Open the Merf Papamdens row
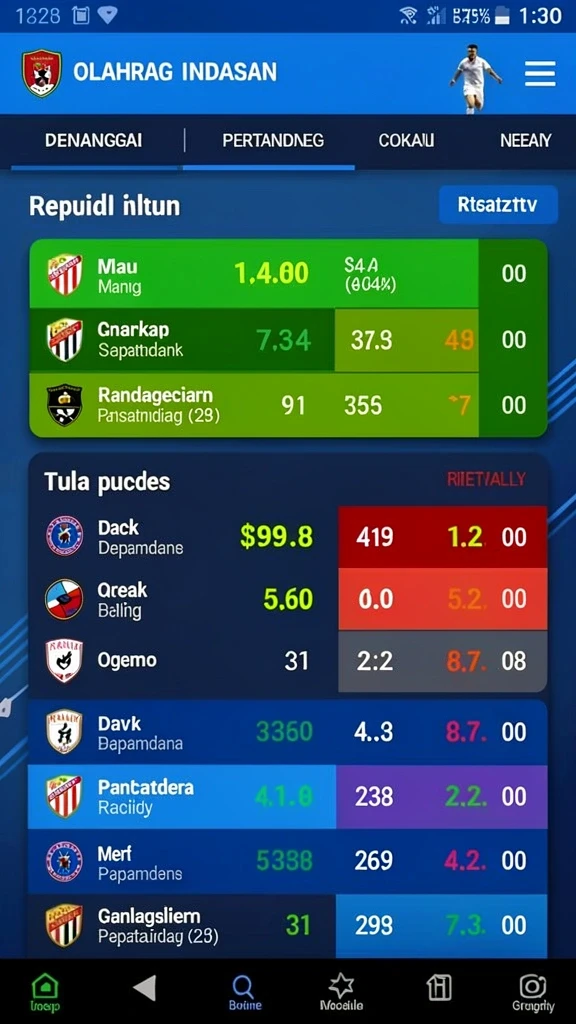 pyautogui.click(x=288, y=861)
